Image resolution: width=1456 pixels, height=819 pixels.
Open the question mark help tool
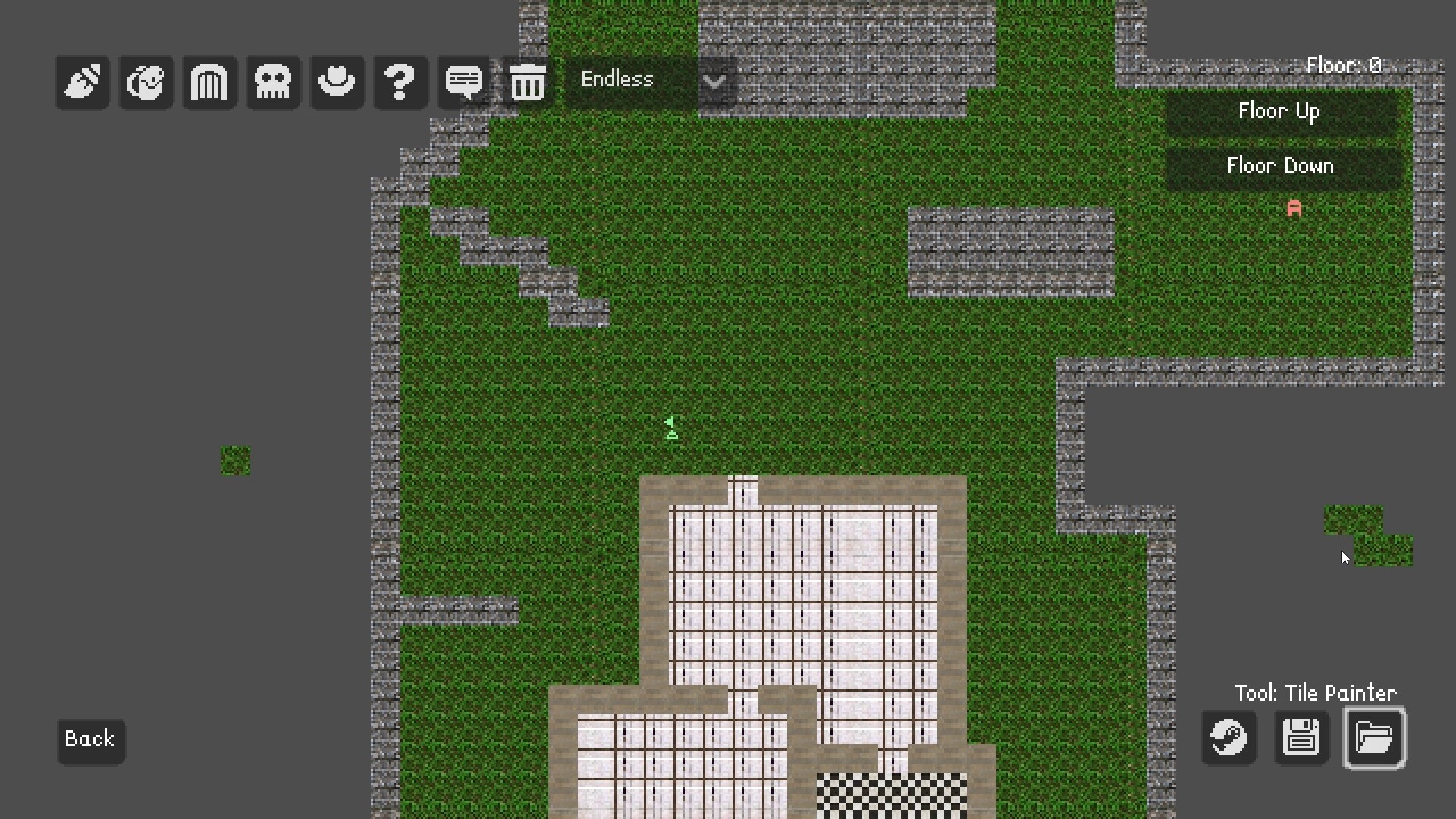point(400,82)
